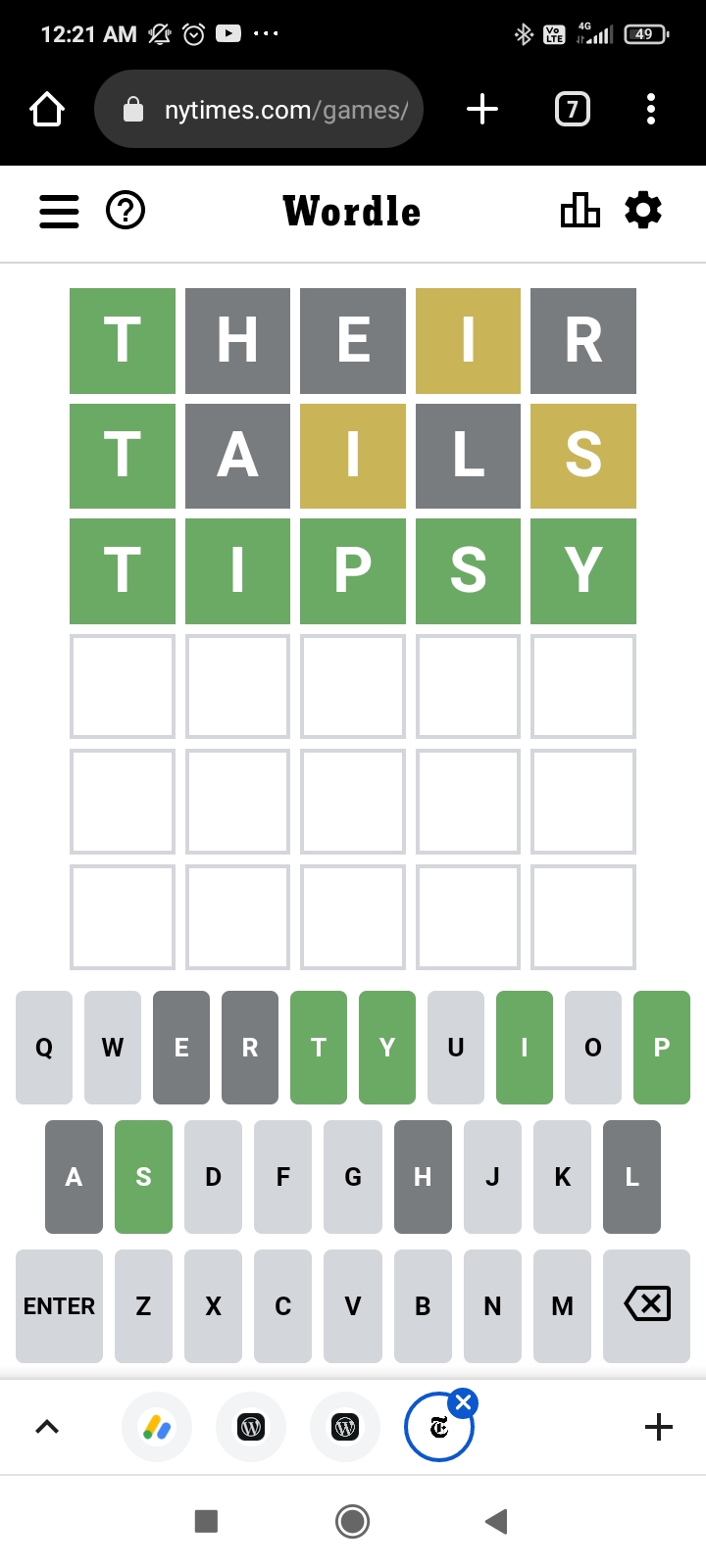Delete a letter with backspace key
706x1568 pixels.
coord(647,1306)
